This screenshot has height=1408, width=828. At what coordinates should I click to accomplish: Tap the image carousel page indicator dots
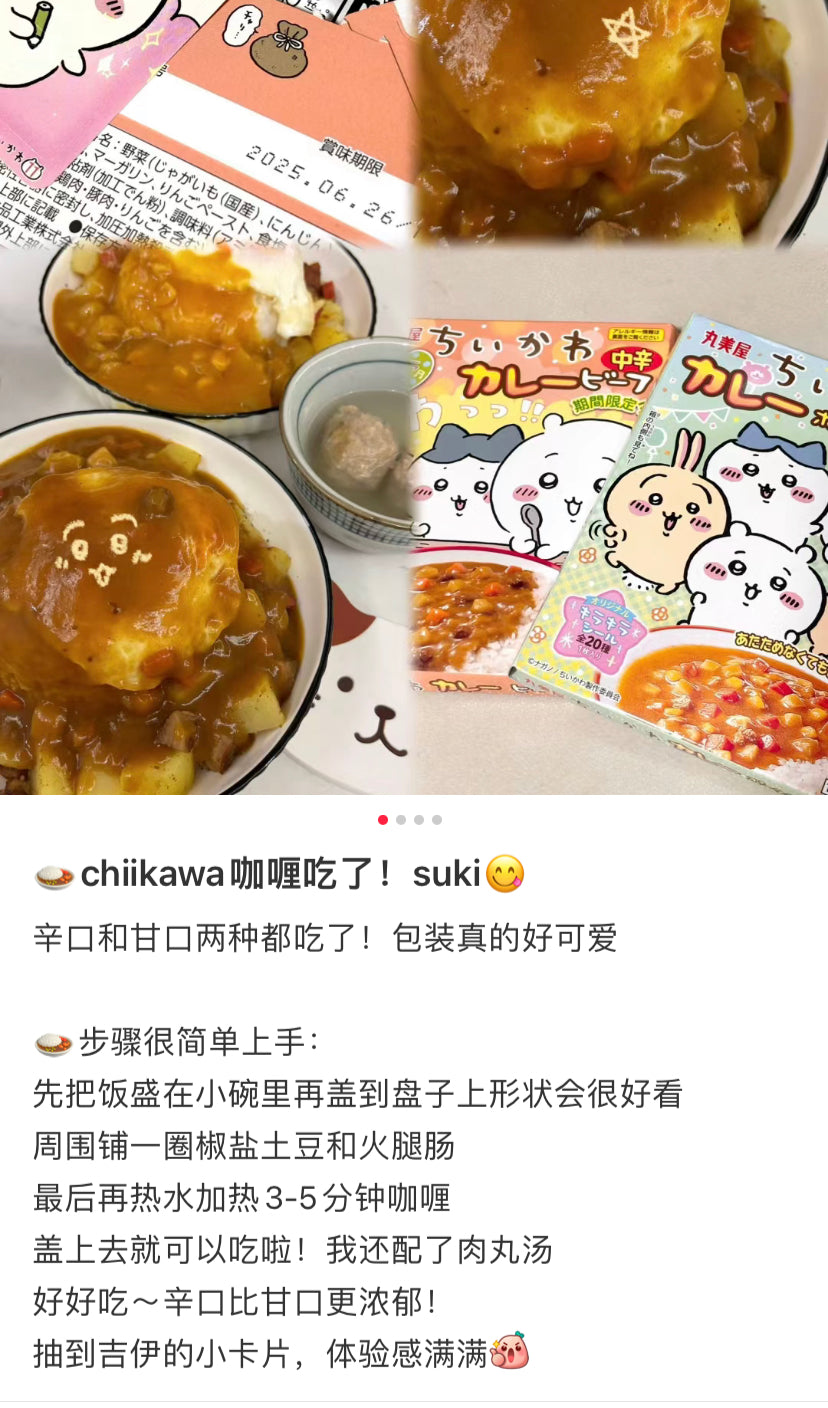410,820
